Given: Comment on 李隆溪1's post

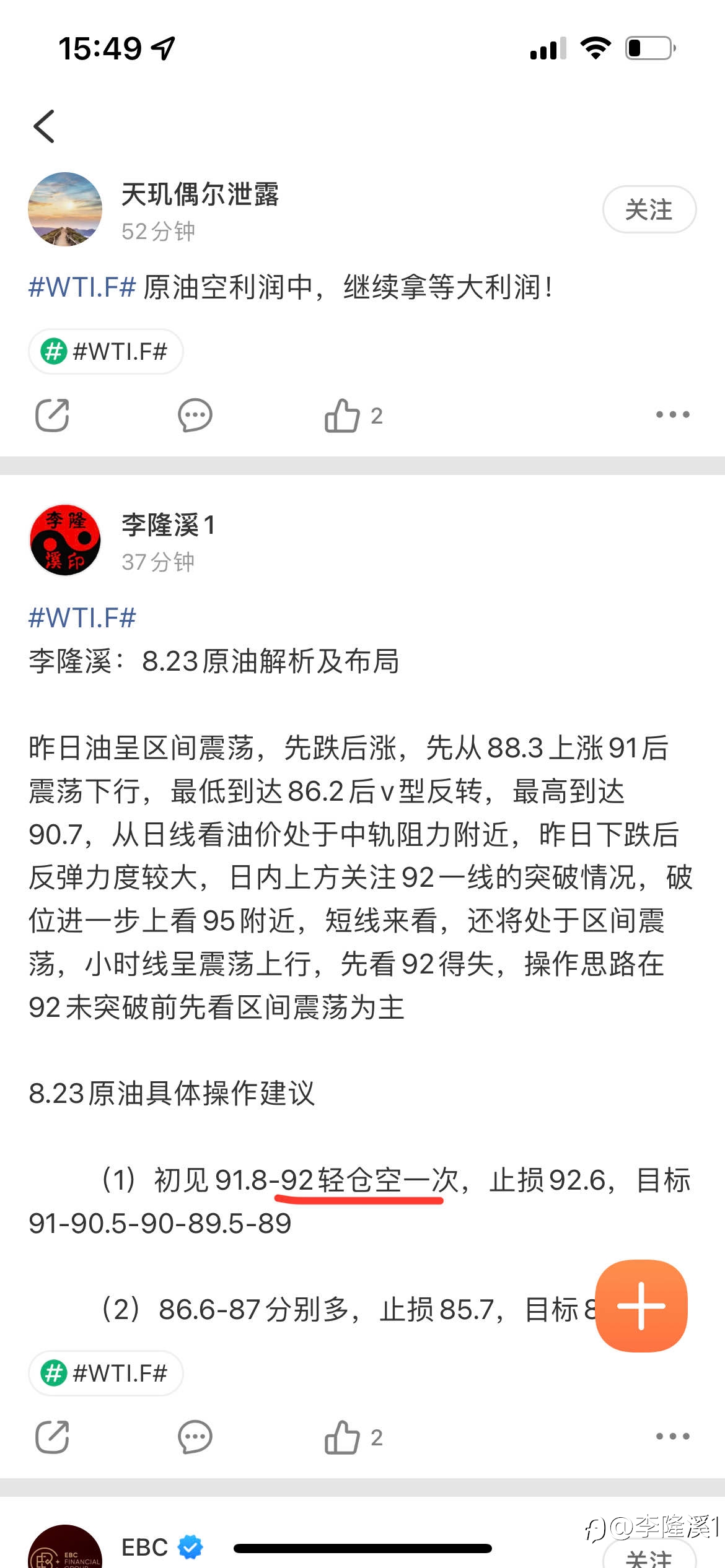Looking at the screenshot, I should tap(195, 1437).
